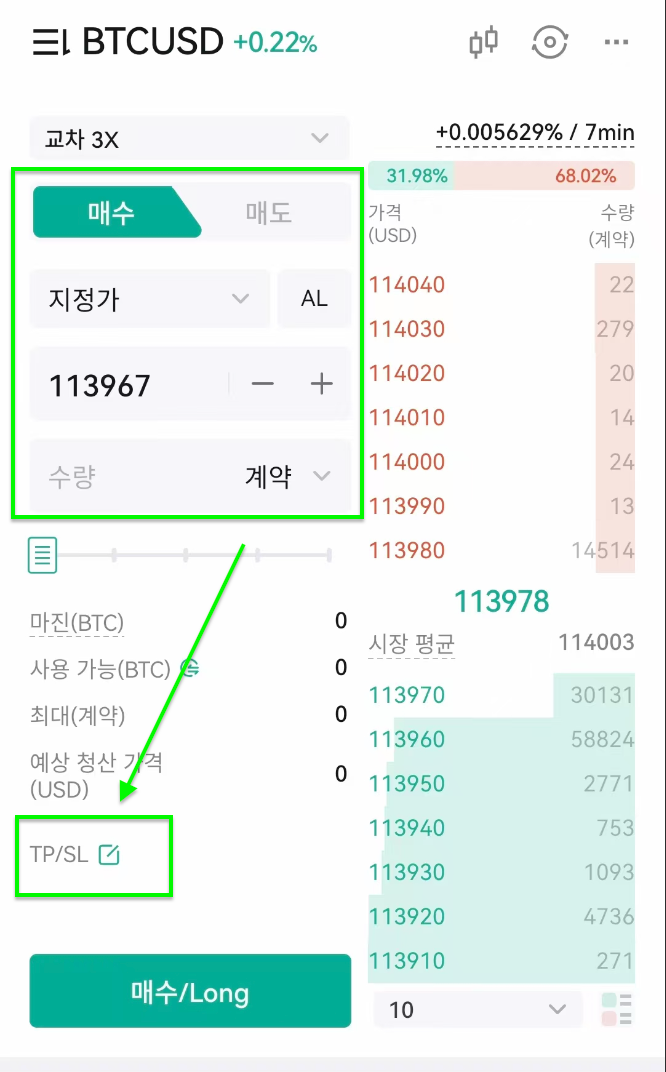Select the 매수 tab
Screen dimensions: 666x1072
(111, 213)
